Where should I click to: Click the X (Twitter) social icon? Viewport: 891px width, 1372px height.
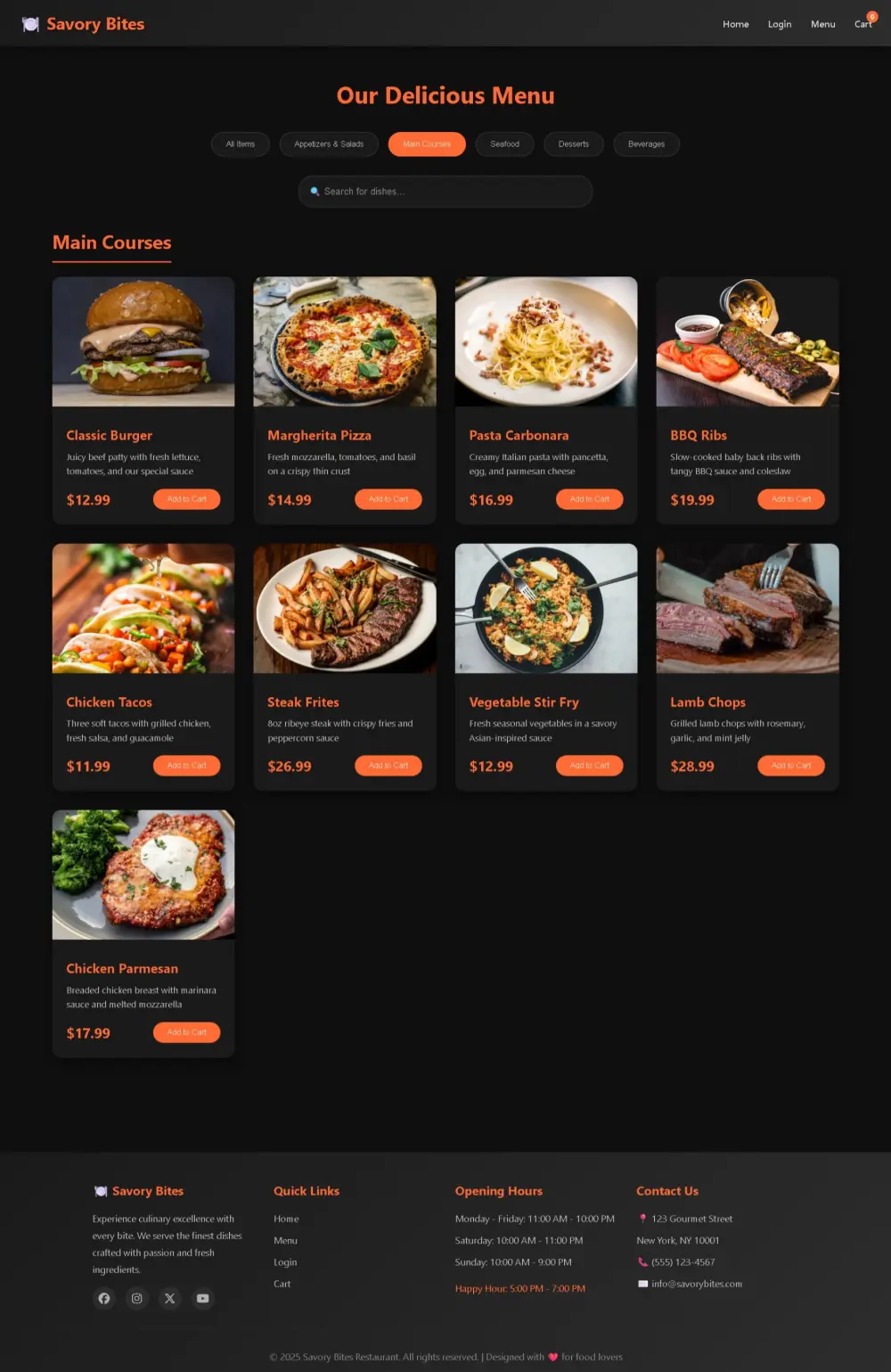(169, 1298)
